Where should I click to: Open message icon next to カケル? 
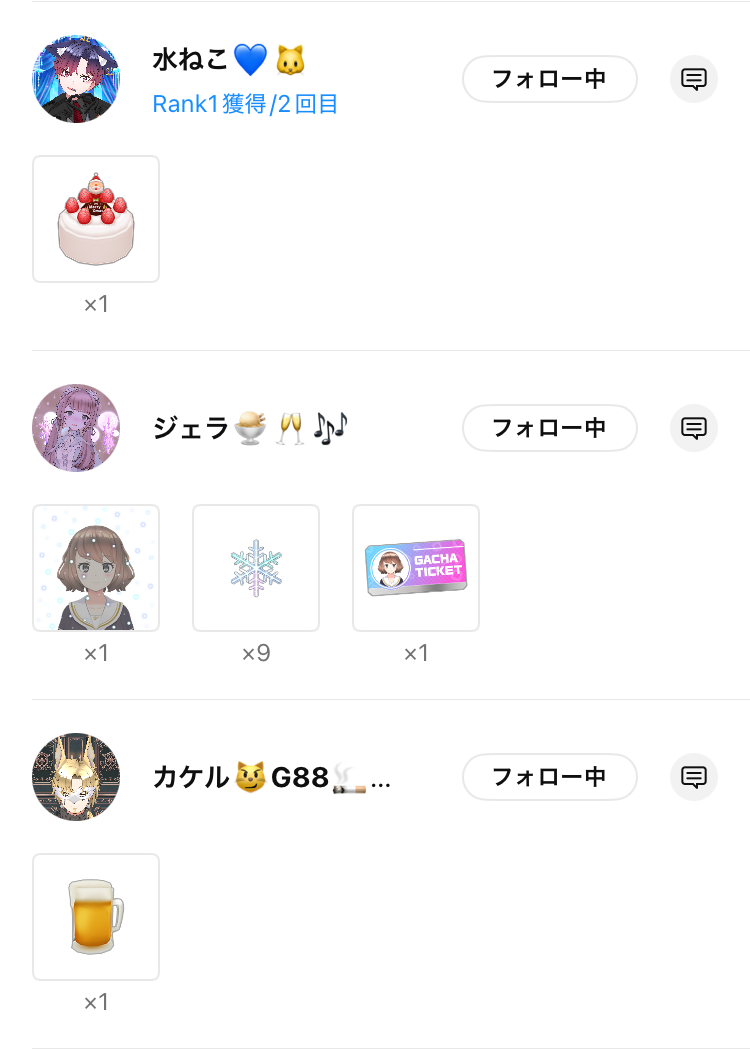(x=693, y=777)
